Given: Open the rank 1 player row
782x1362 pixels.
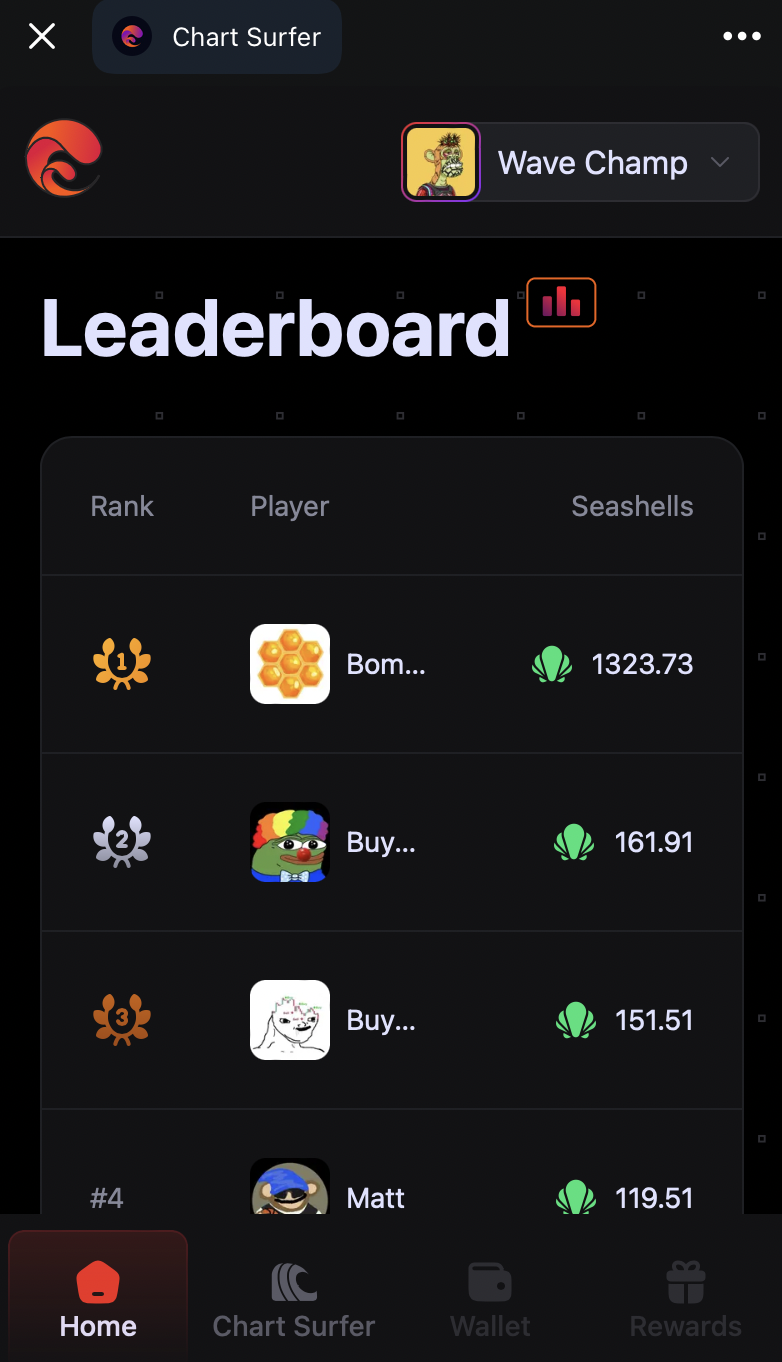Looking at the screenshot, I should tap(391, 664).
